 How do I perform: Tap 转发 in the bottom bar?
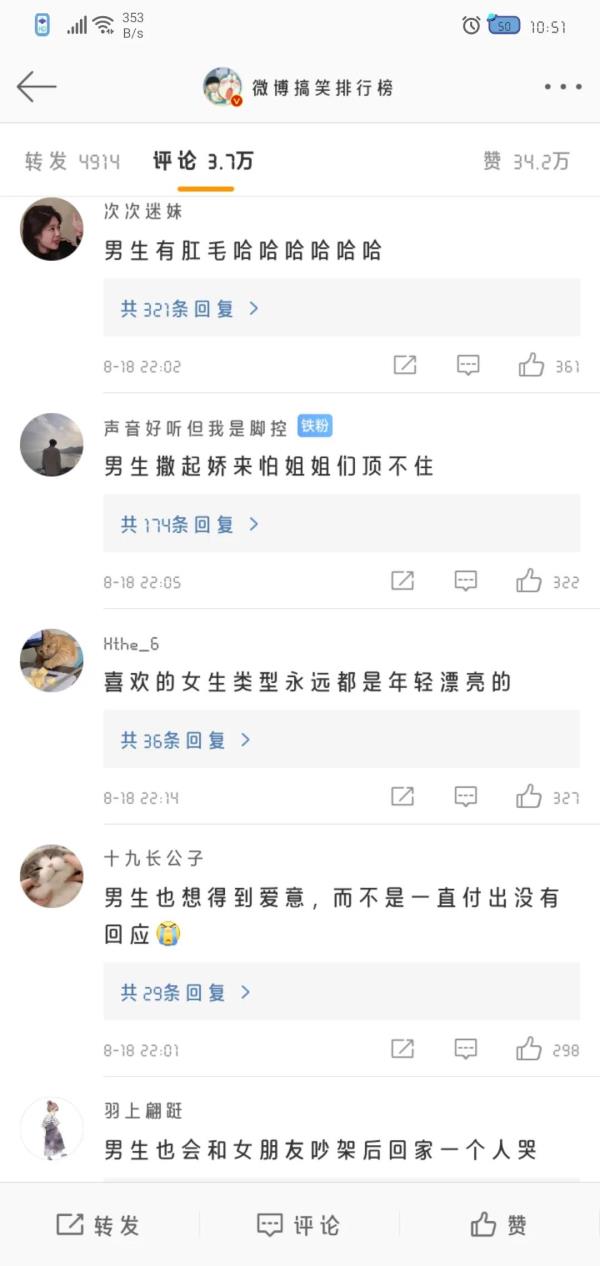pyautogui.click(x=98, y=1225)
